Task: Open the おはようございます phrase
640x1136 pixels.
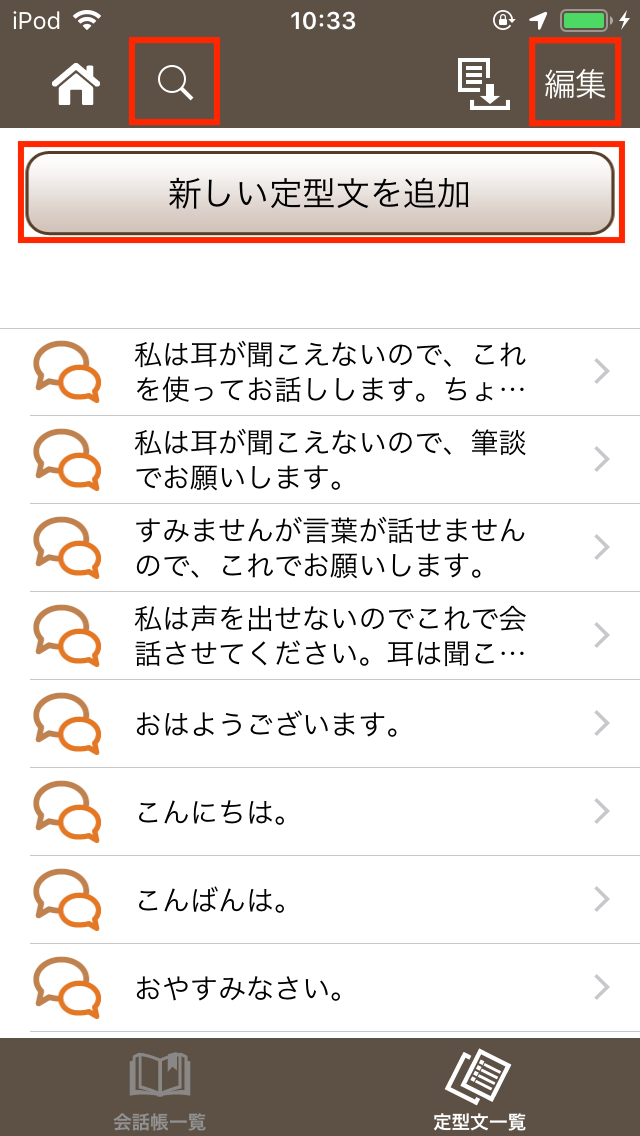Action: tap(330, 724)
